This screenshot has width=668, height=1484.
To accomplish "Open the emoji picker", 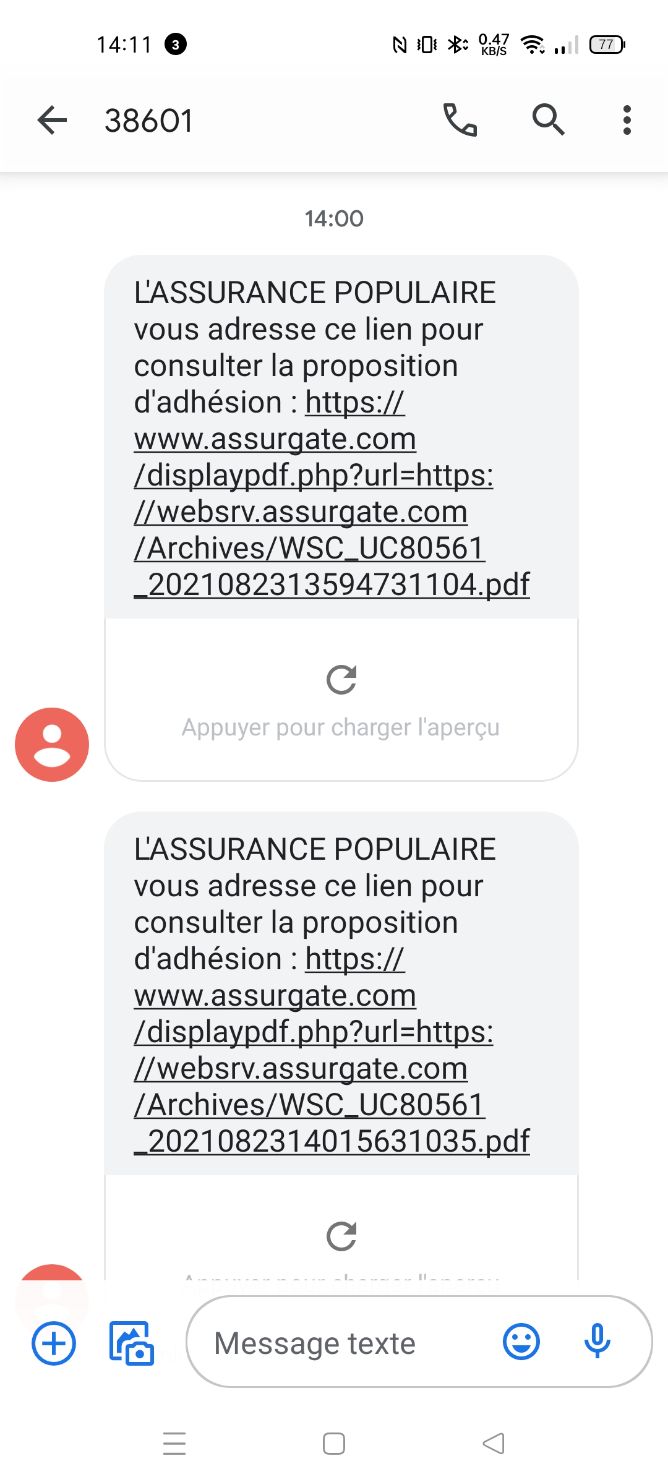I will 521,1342.
